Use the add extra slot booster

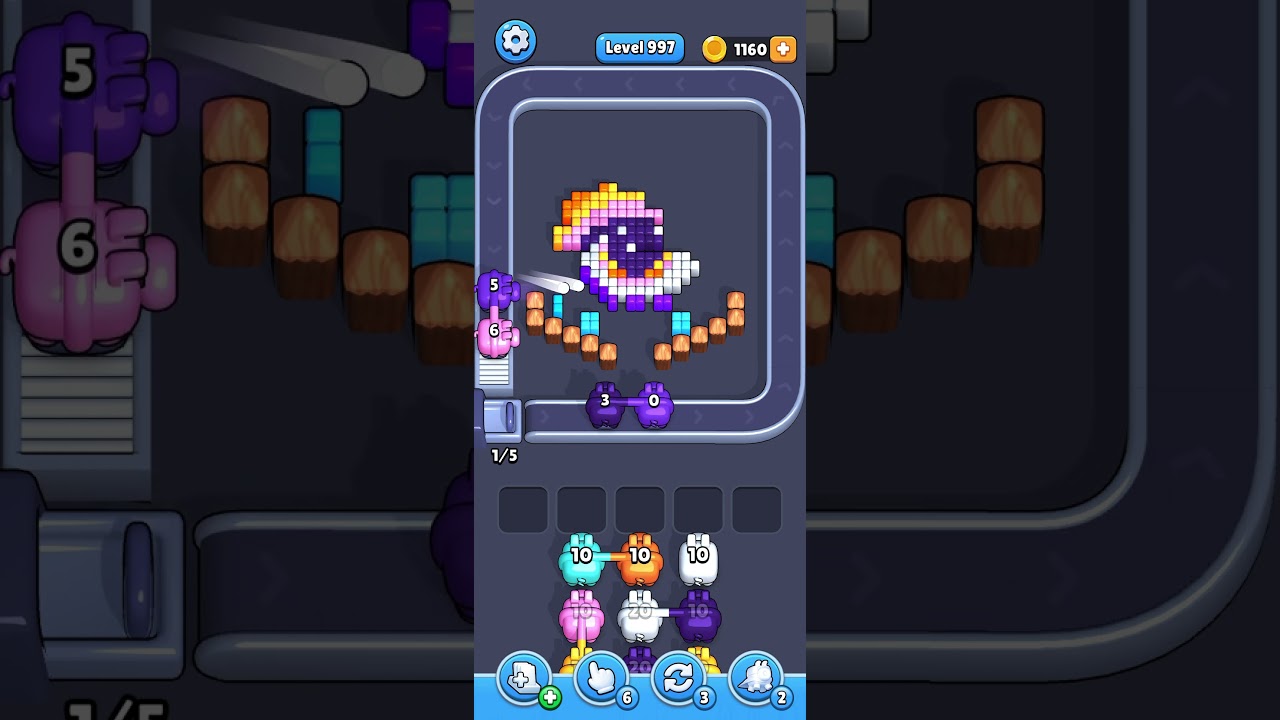click(x=523, y=677)
